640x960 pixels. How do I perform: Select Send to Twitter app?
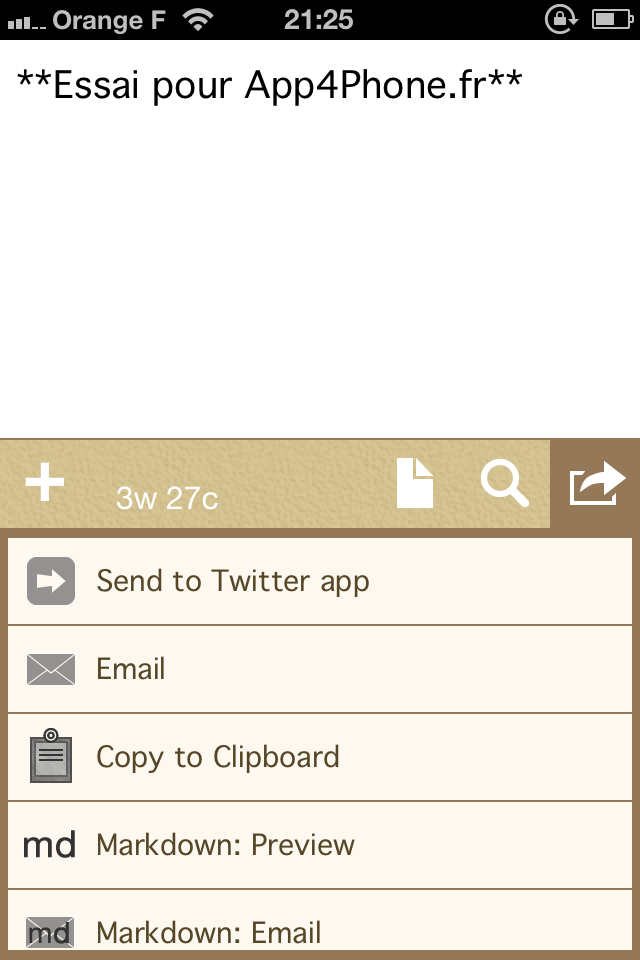(x=320, y=582)
